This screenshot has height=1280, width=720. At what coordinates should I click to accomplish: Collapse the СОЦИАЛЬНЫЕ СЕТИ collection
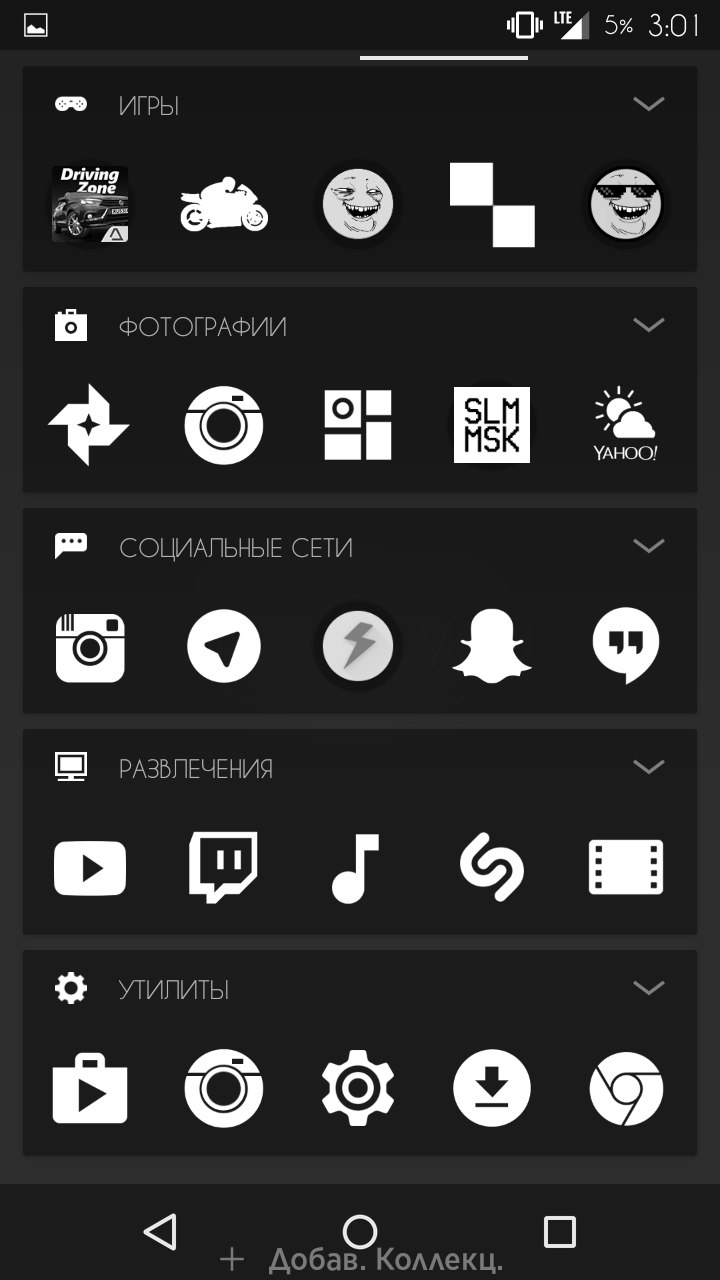649,546
